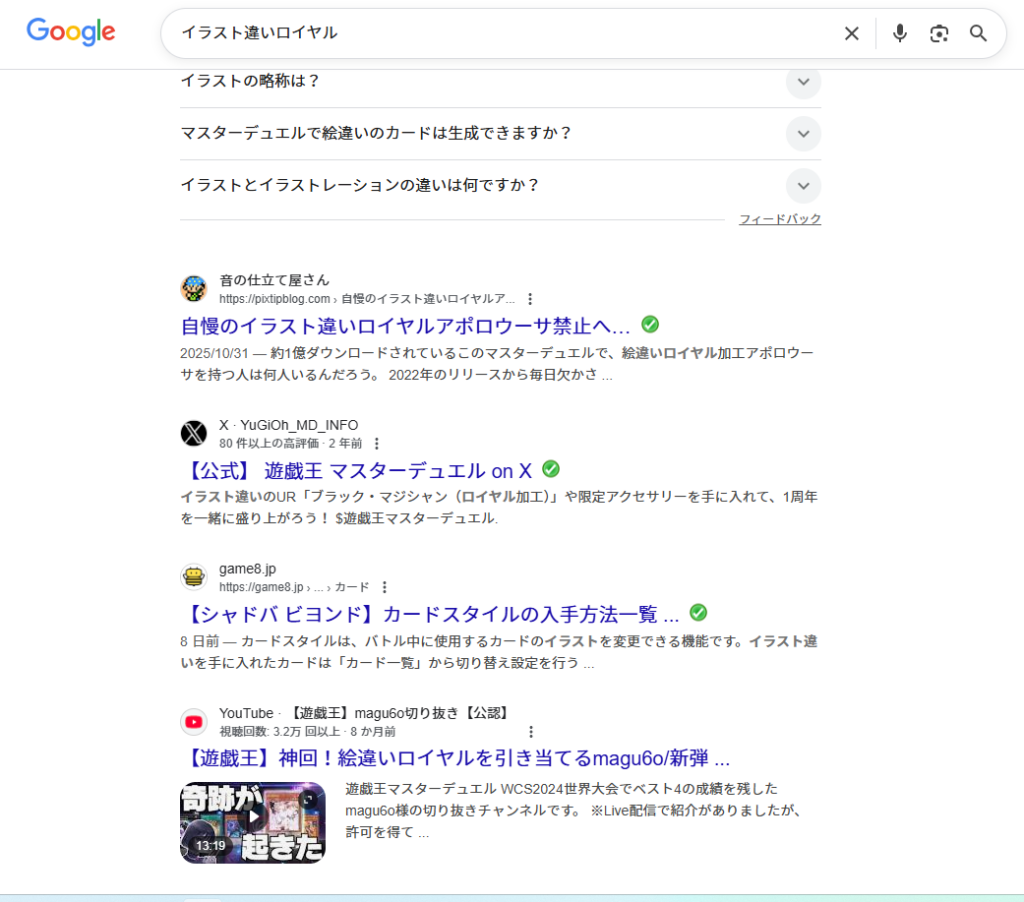The height and width of the screenshot is (902, 1024).
Task: Expand マスターデュエルで絵違いのカードは生成できますか？
Action: click(x=803, y=134)
